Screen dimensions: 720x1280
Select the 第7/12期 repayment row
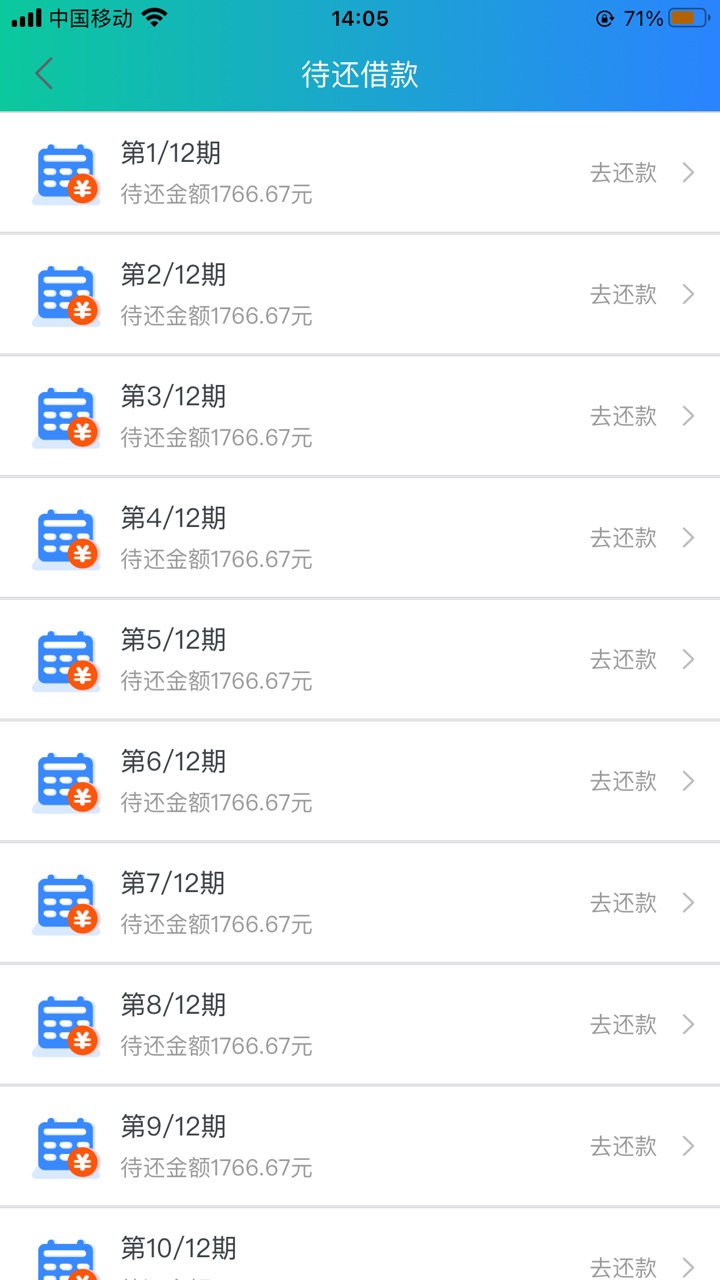360,903
